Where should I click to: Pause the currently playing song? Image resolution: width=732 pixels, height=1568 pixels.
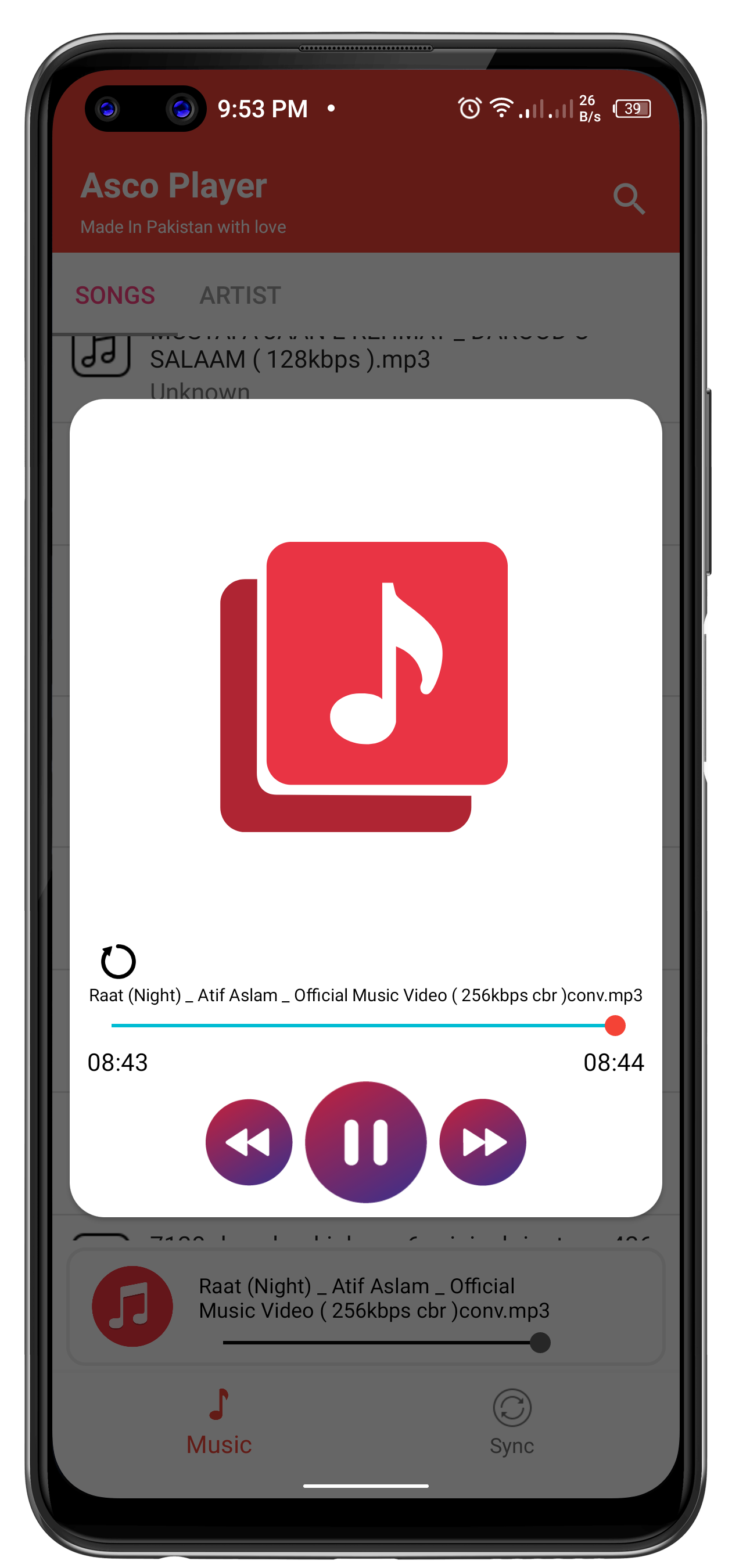tap(365, 1142)
